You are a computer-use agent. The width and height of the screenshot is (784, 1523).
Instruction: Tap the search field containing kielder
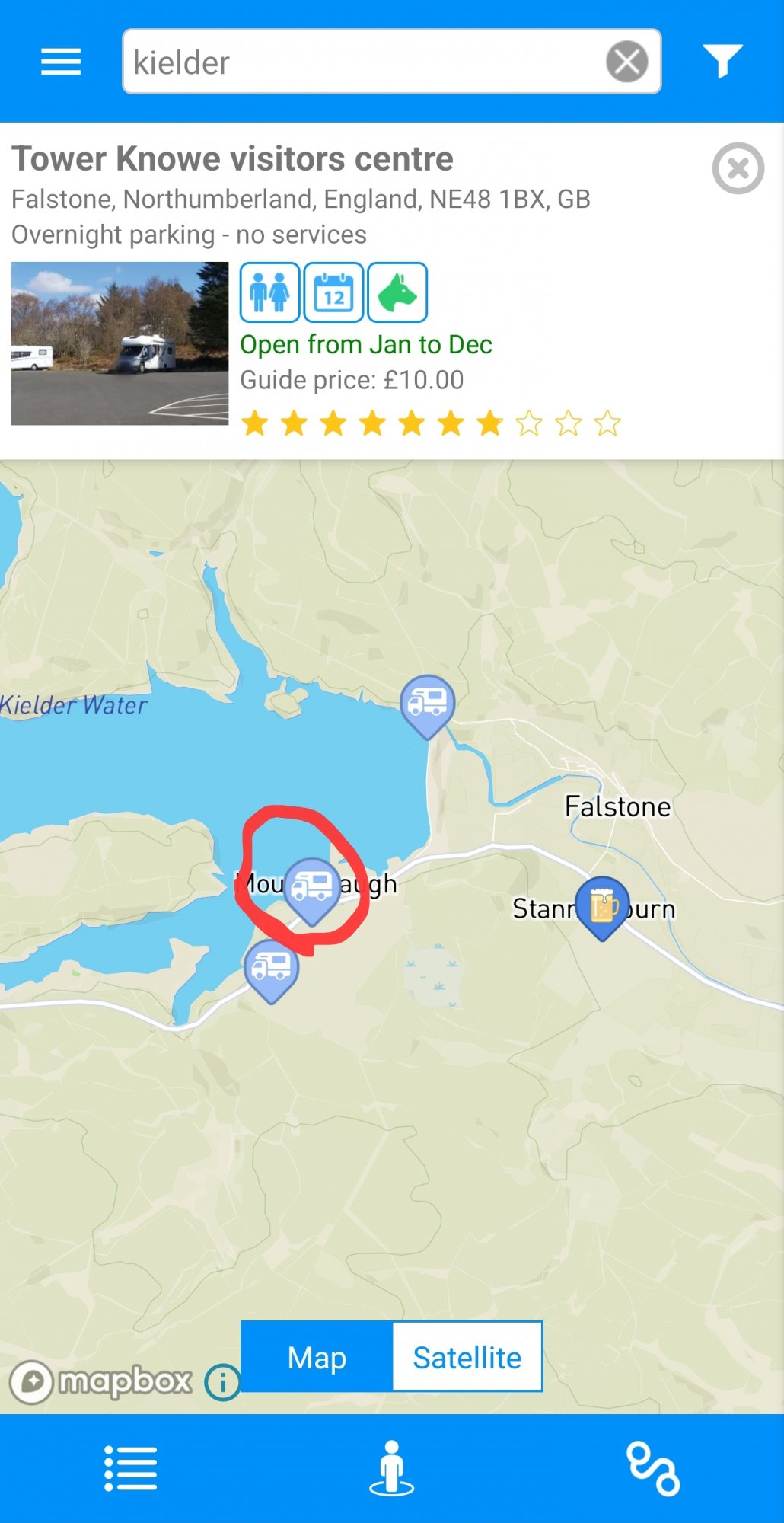click(365, 62)
